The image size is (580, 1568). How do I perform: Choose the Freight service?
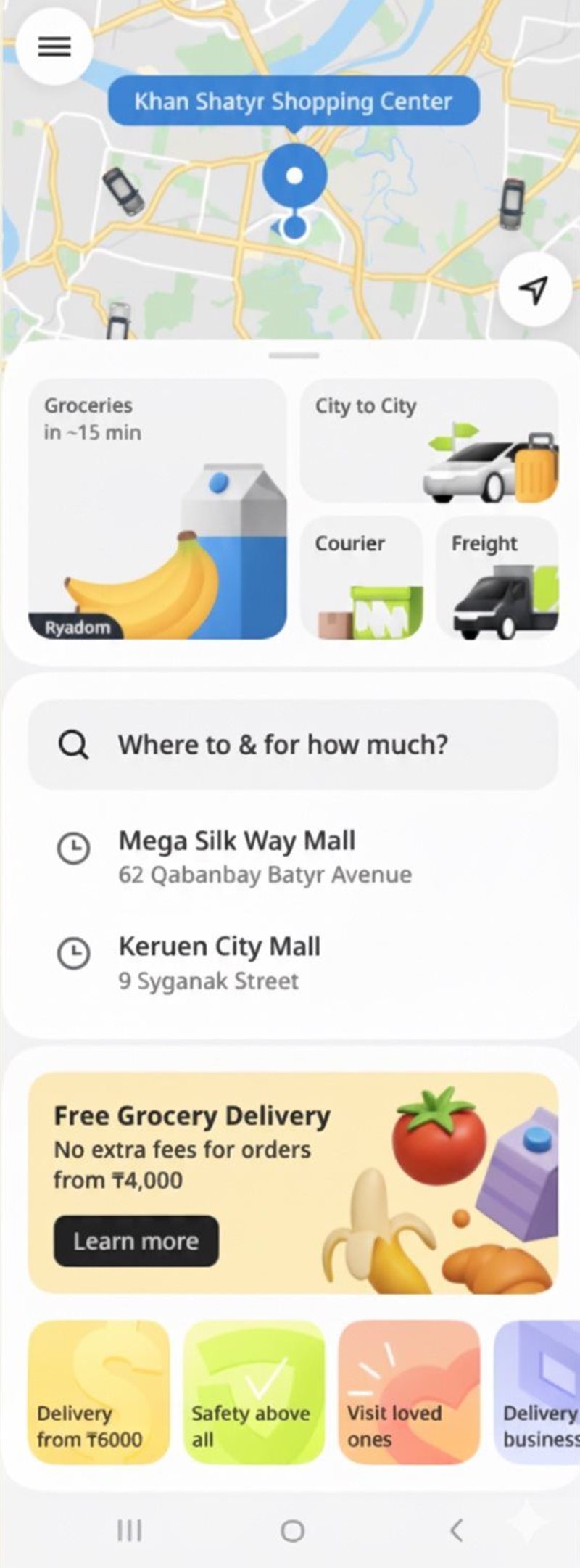pyautogui.click(x=497, y=577)
